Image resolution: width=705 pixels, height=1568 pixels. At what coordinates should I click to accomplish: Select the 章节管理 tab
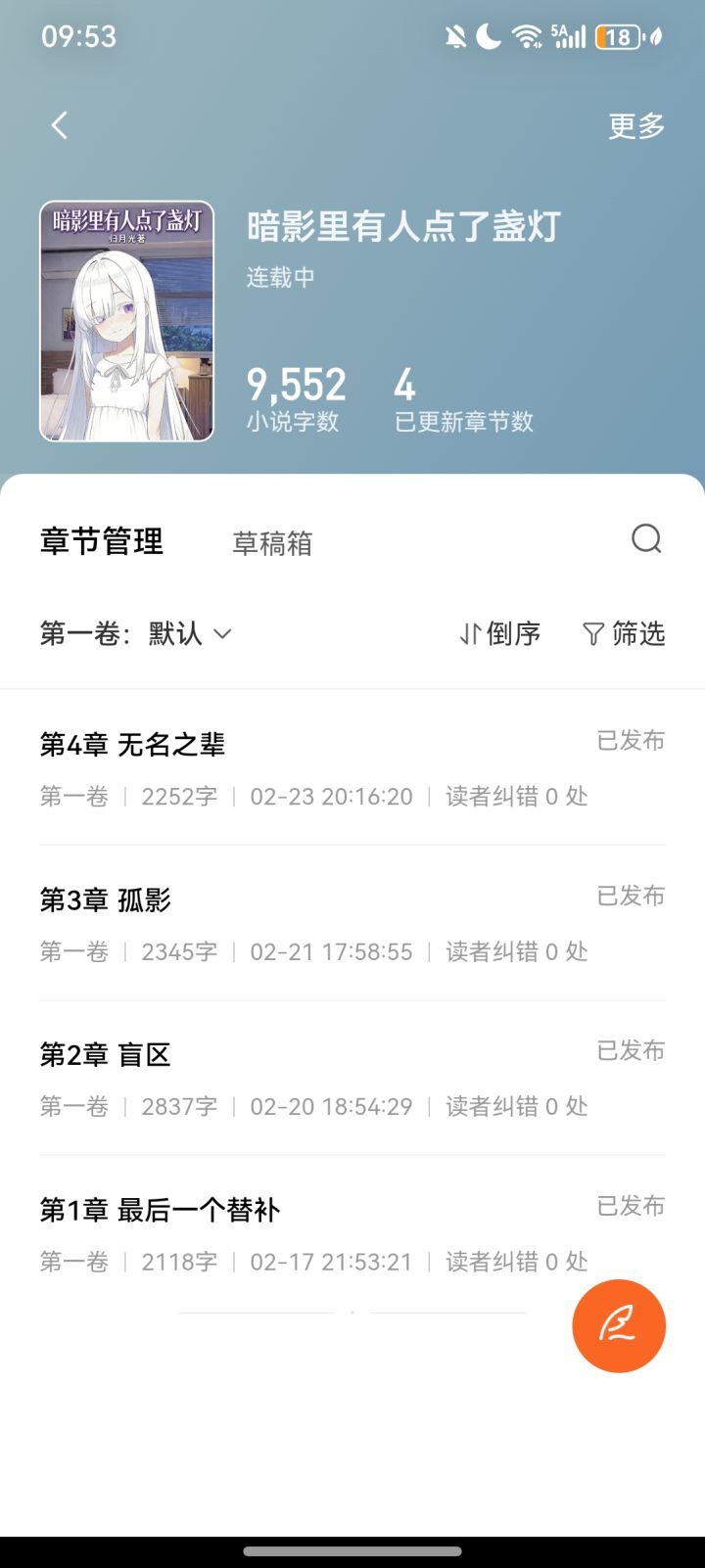click(x=102, y=541)
